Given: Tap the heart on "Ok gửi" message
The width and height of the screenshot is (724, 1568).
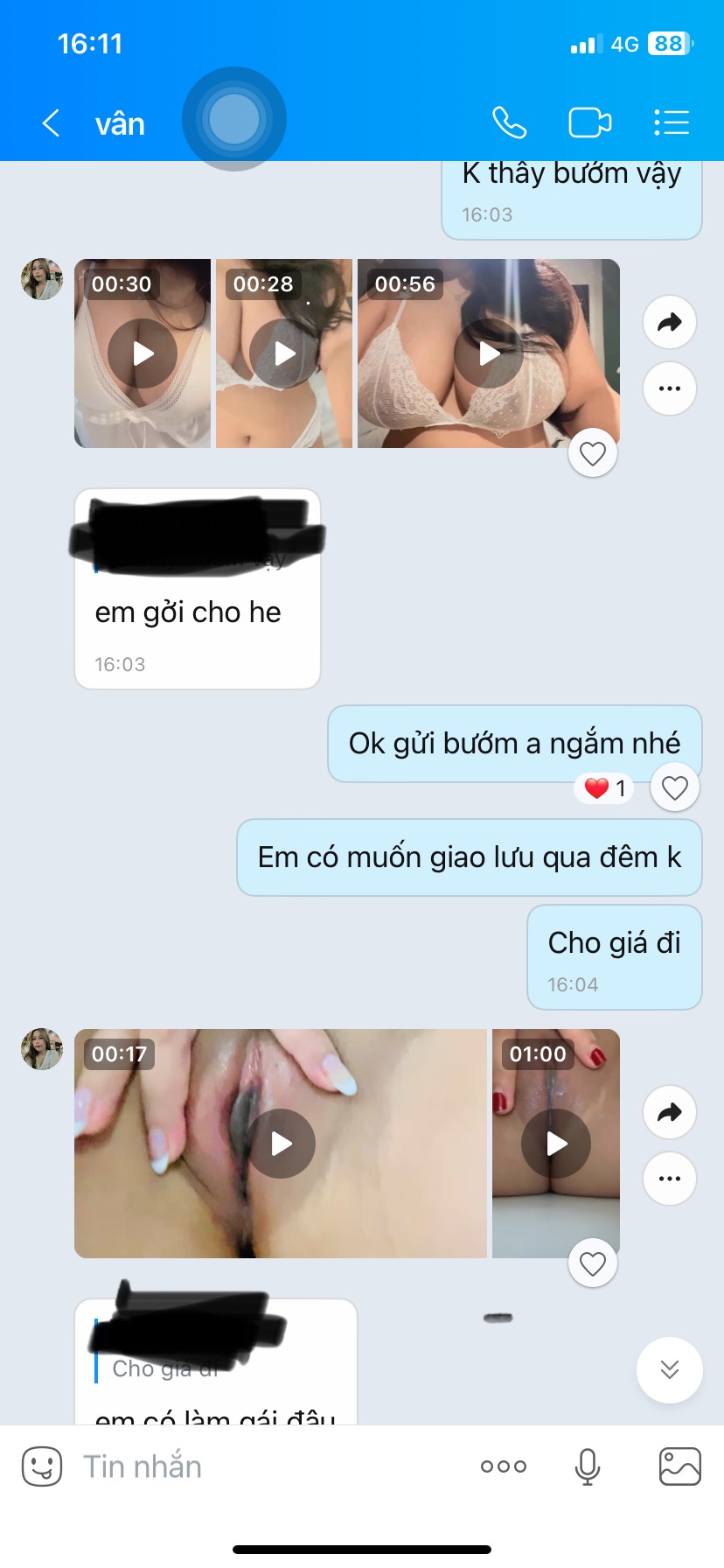Looking at the screenshot, I should pos(675,788).
